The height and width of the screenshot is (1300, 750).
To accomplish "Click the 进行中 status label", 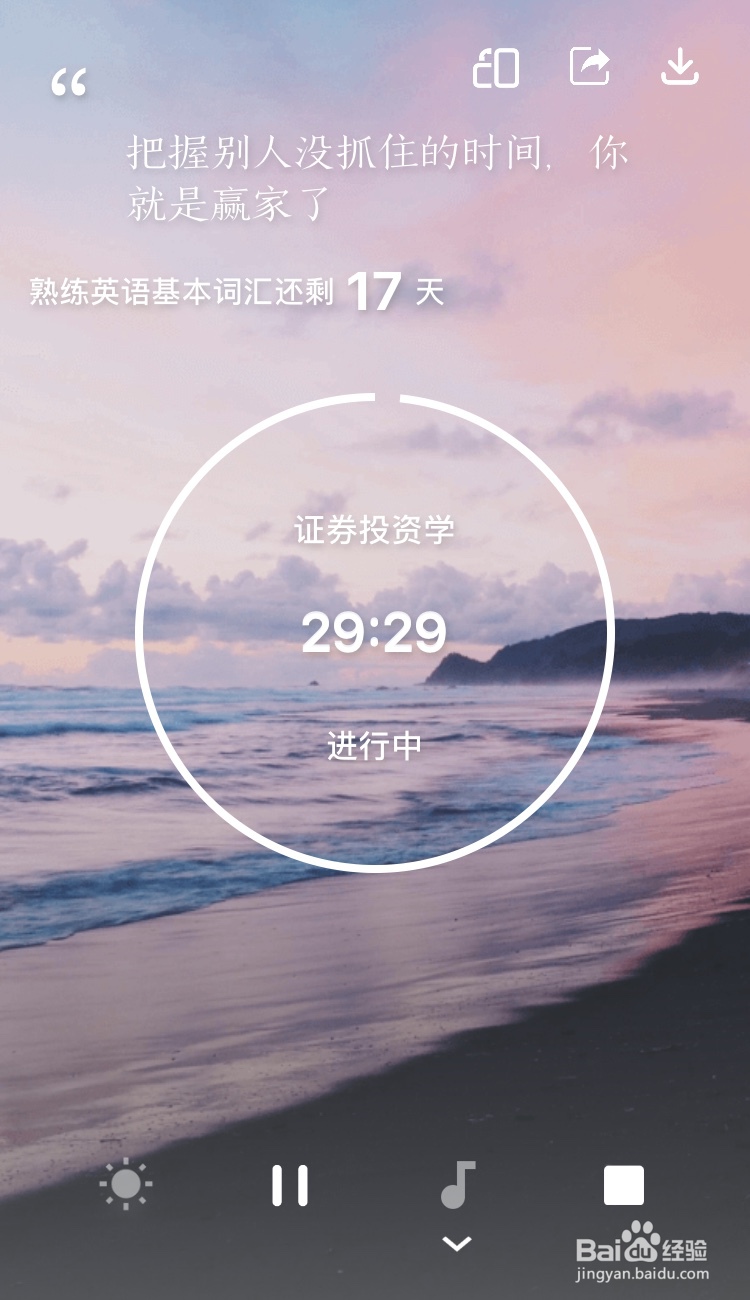I will 375,745.
